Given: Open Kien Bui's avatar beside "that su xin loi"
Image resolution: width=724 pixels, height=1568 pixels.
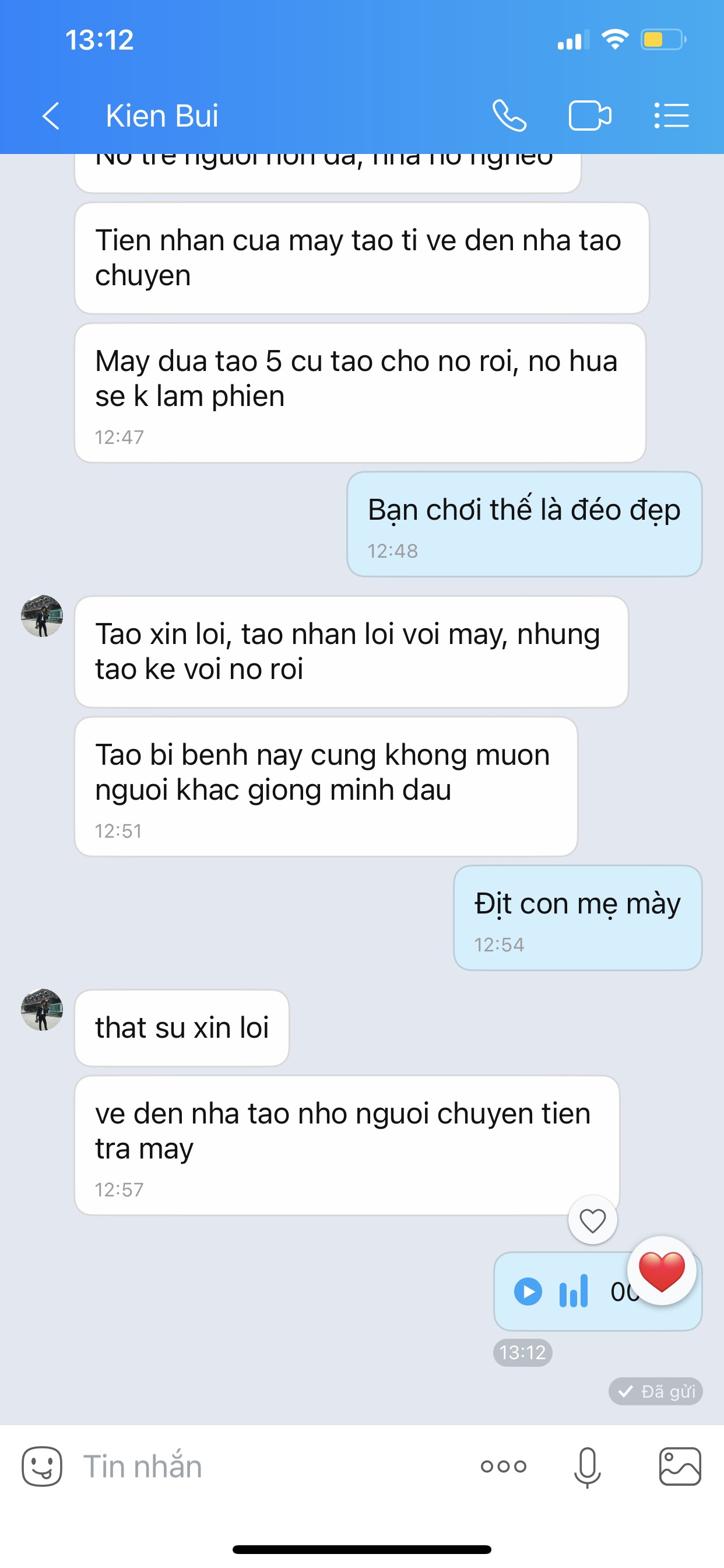Looking at the screenshot, I should (x=42, y=1009).
